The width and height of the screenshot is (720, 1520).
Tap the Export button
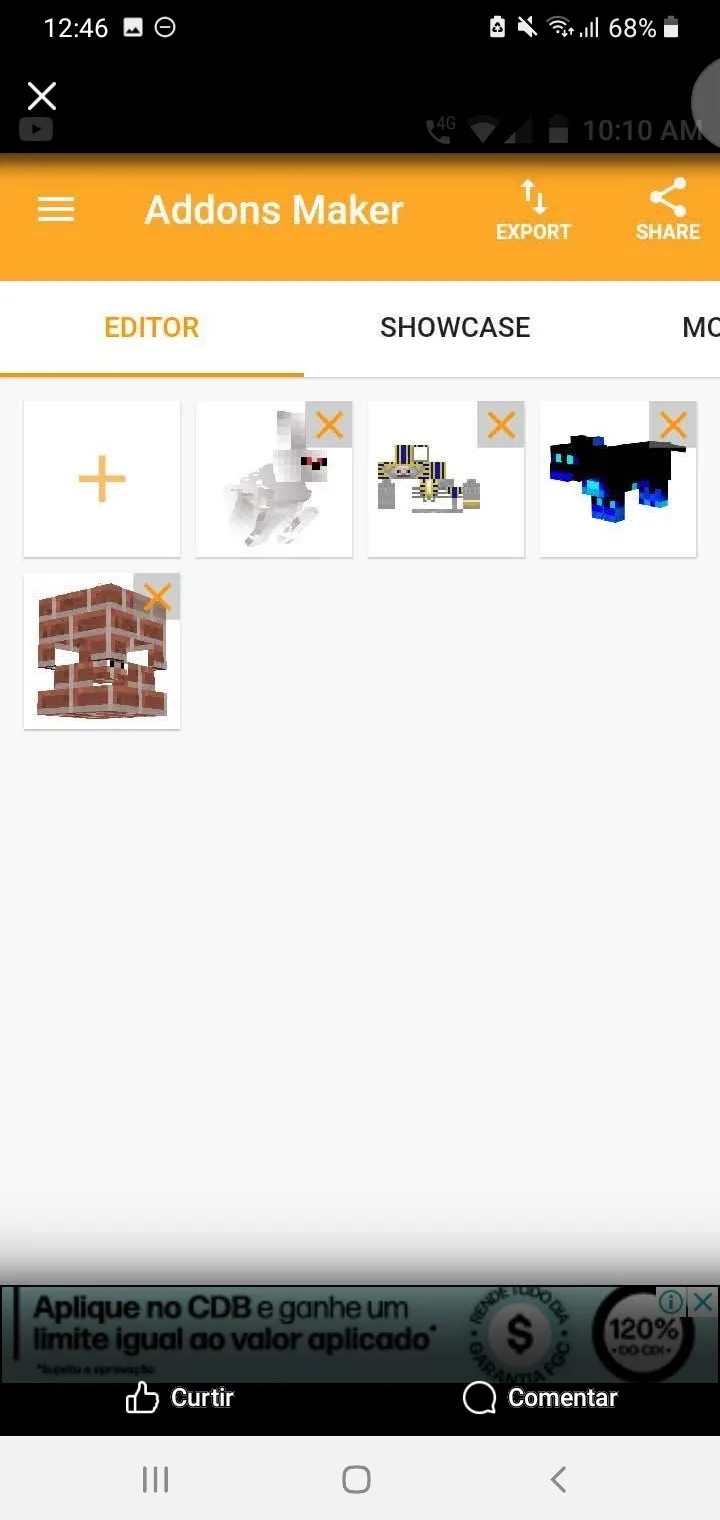[x=533, y=211]
